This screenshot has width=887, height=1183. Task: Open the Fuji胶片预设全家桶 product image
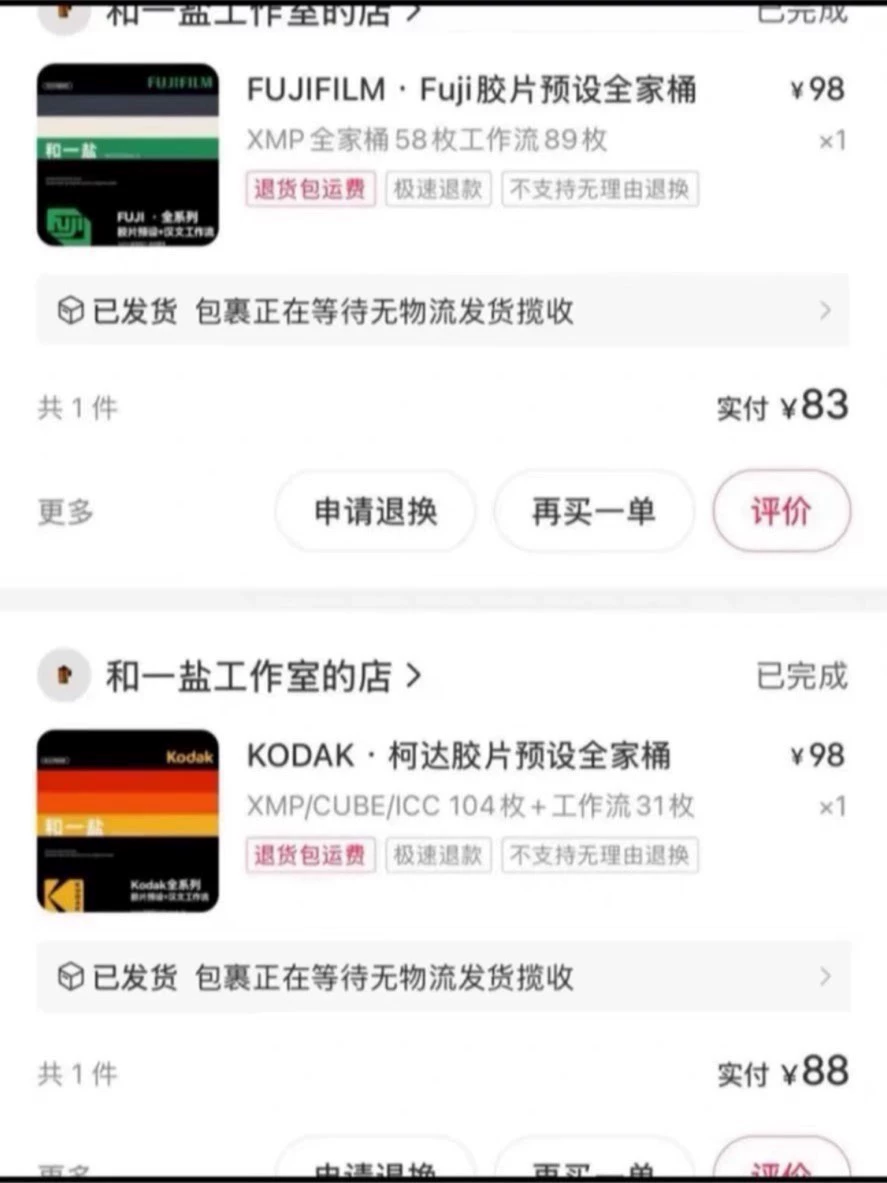coord(128,155)
